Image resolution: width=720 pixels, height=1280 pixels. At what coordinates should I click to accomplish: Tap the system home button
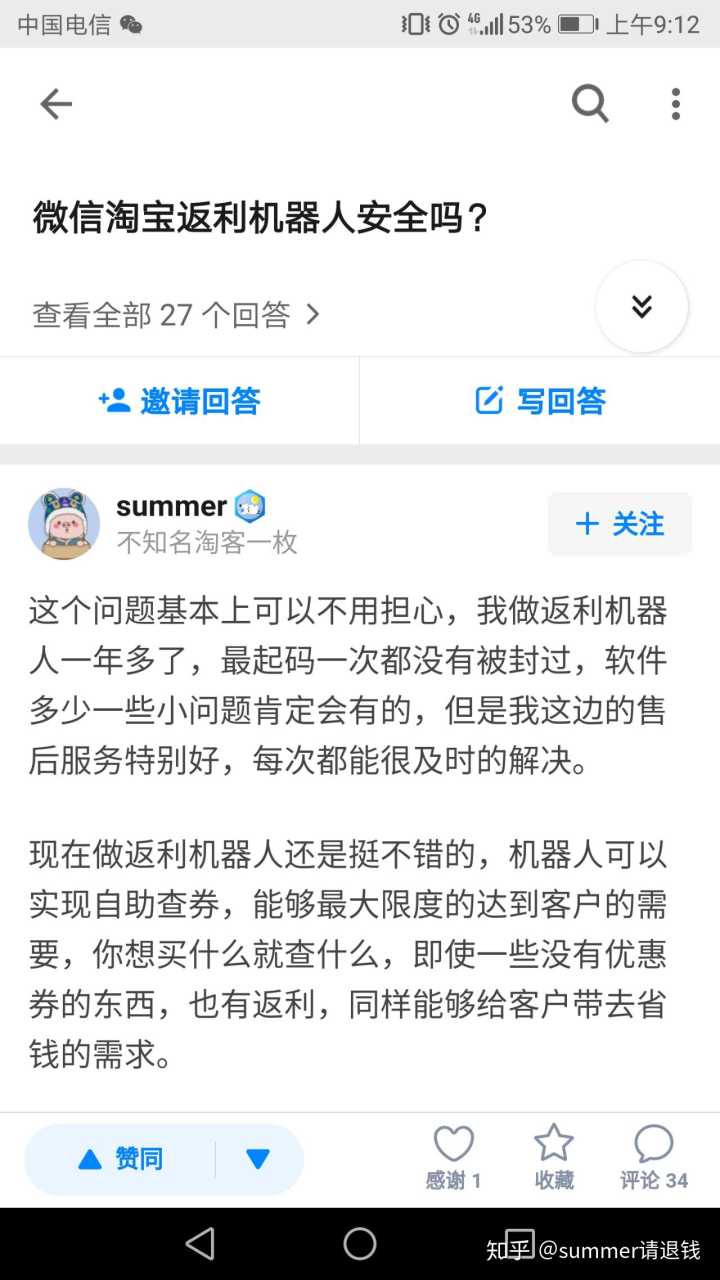pos(360,1243)
